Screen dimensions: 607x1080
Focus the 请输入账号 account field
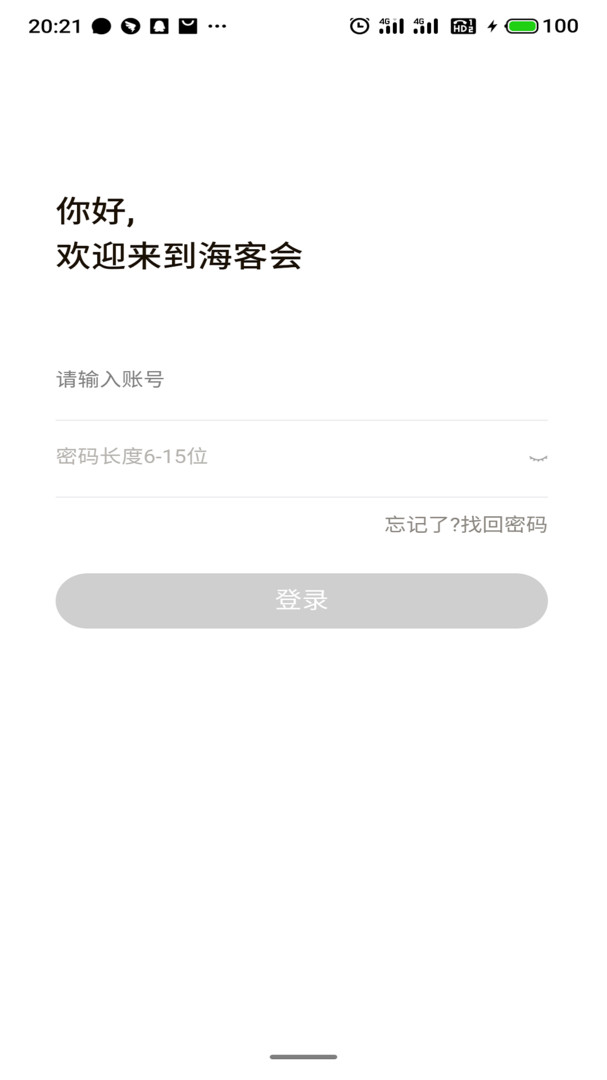coord(301,380)
